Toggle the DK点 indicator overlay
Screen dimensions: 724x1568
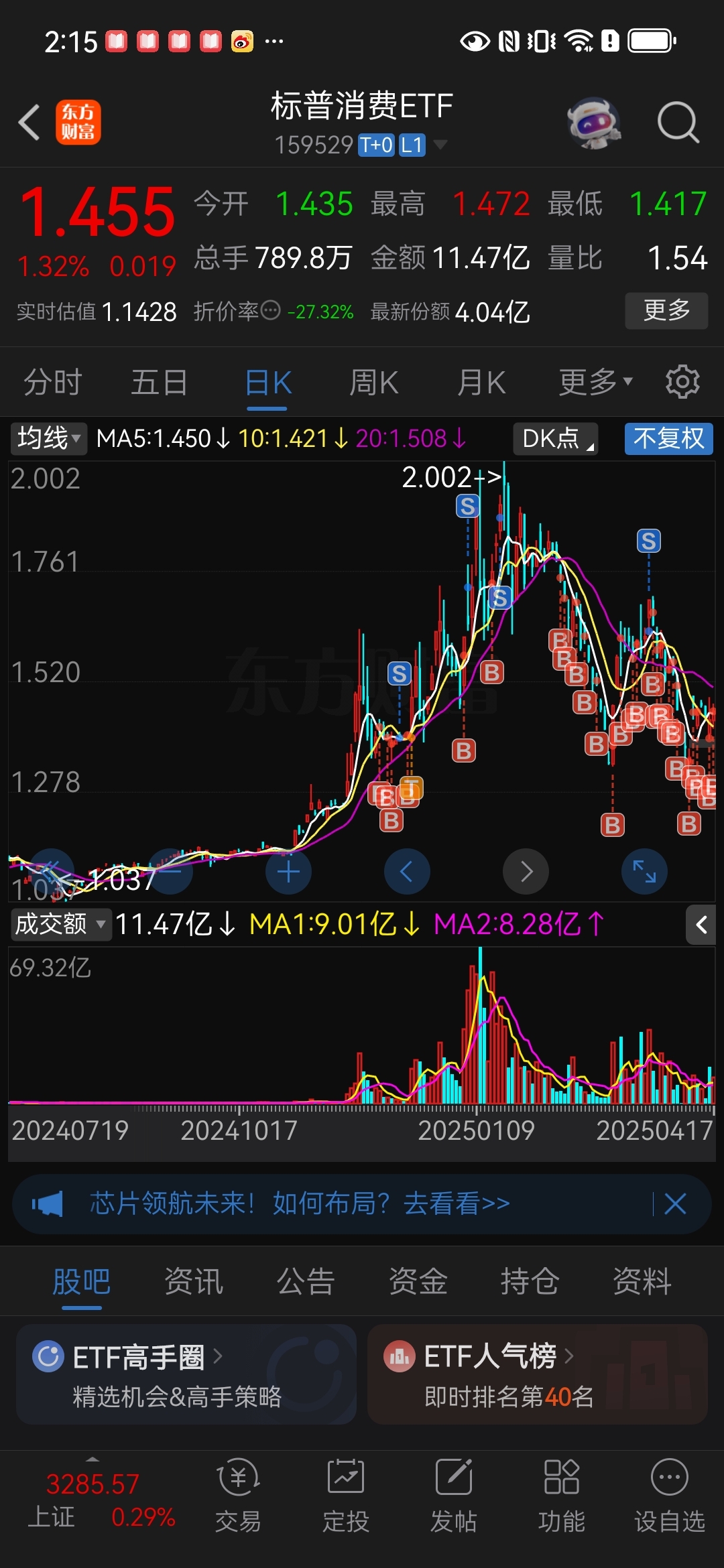[x=554, y=439]
